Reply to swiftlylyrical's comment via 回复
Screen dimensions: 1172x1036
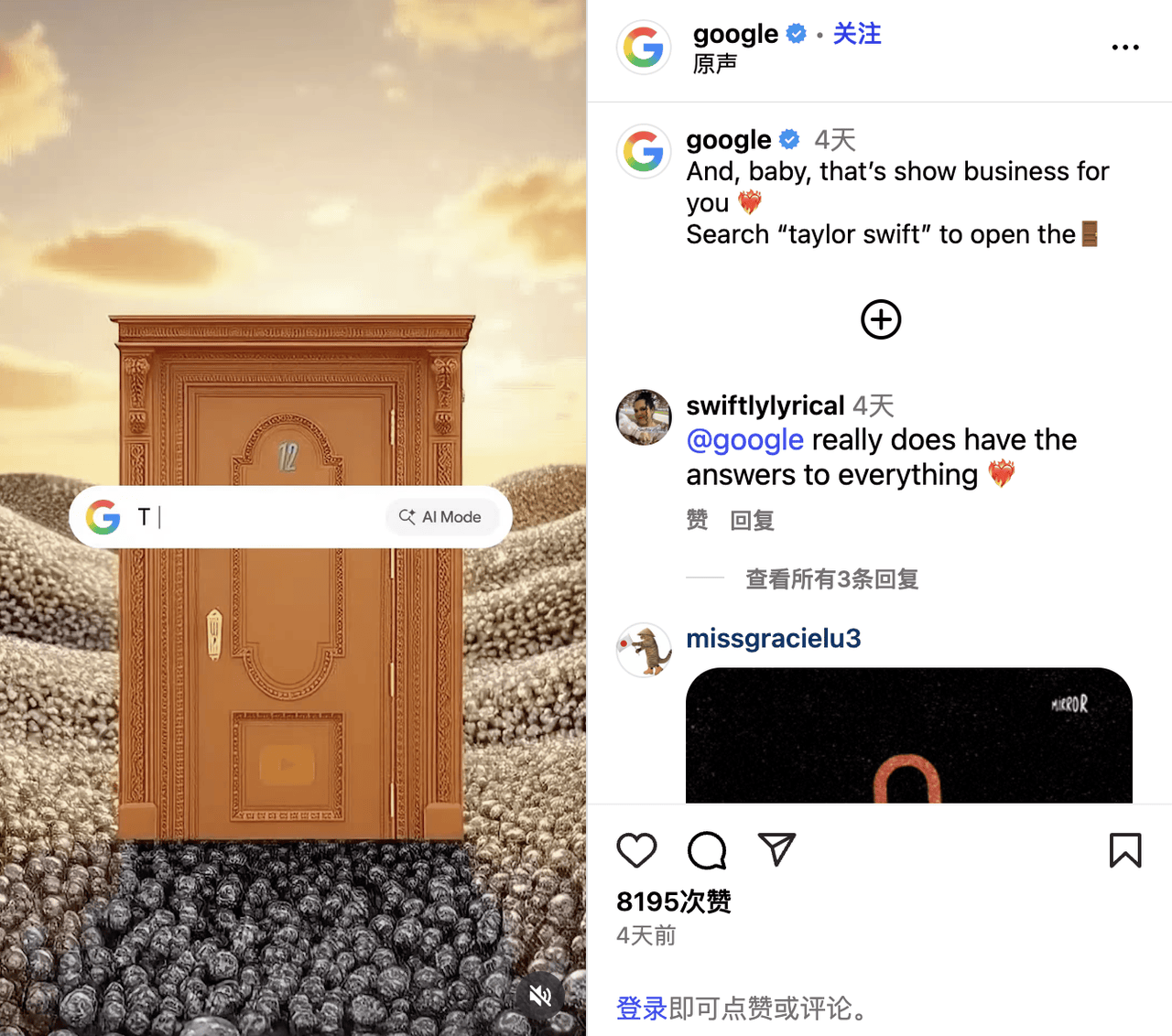[752, 521]
